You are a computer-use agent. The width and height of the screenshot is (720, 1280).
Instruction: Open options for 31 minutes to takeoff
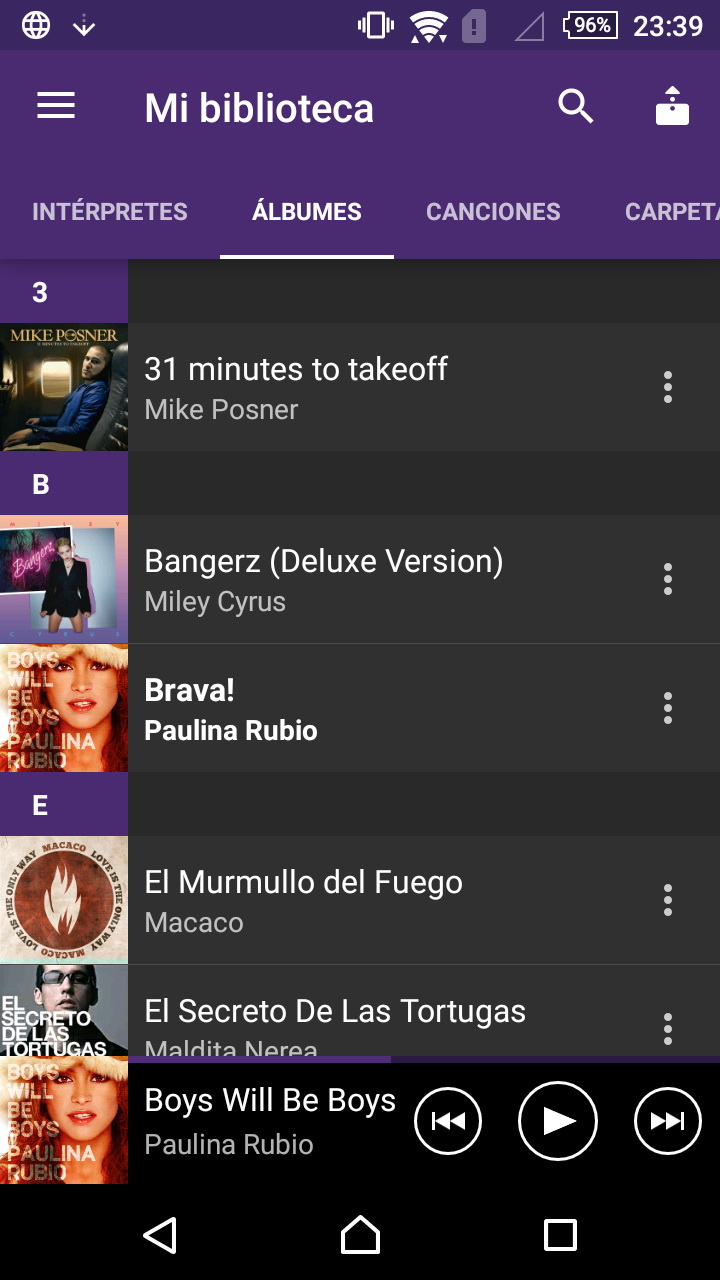pos(668,387)
